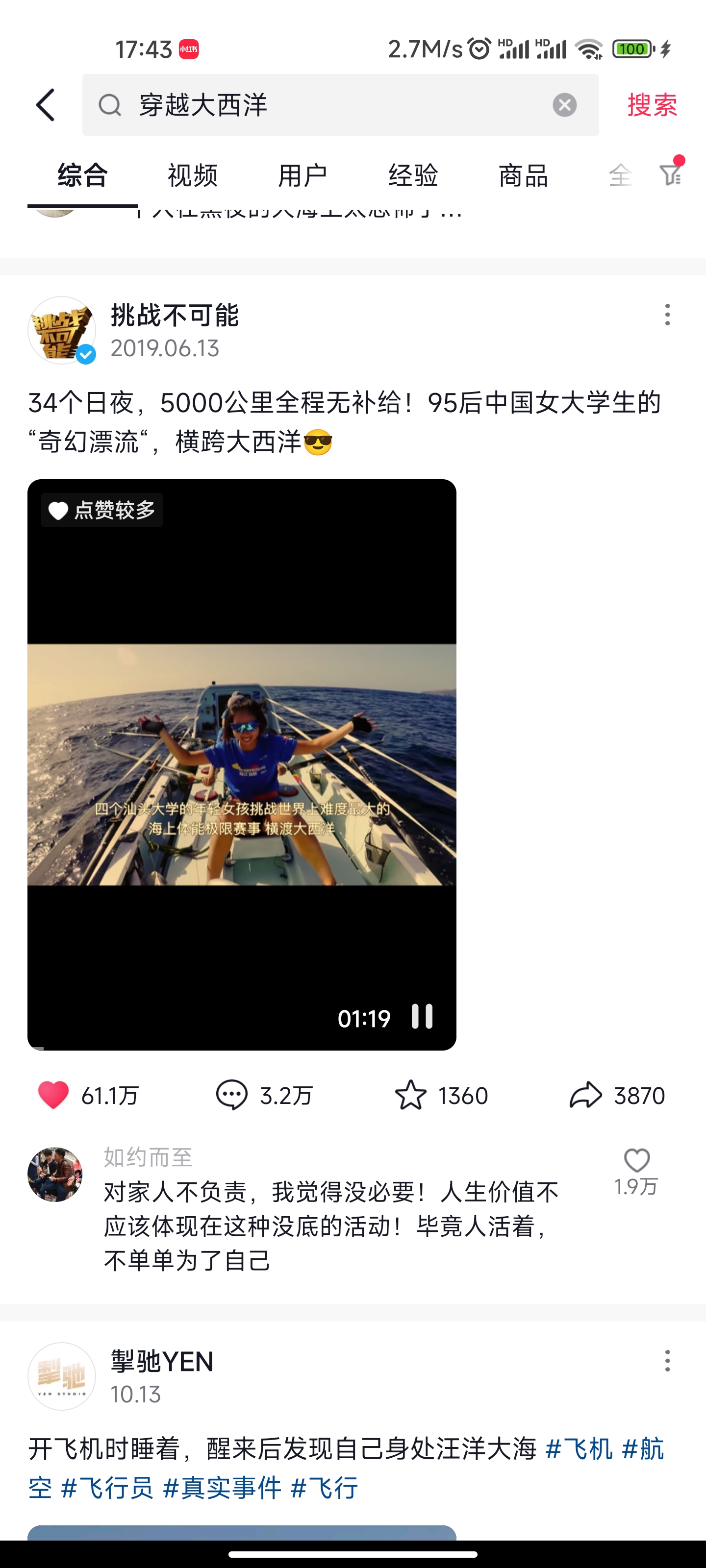Viewport: 706px width, 1568px height.
Task: Tap the search field containing 穿越大西洋
Action: (x=329, y=105)
